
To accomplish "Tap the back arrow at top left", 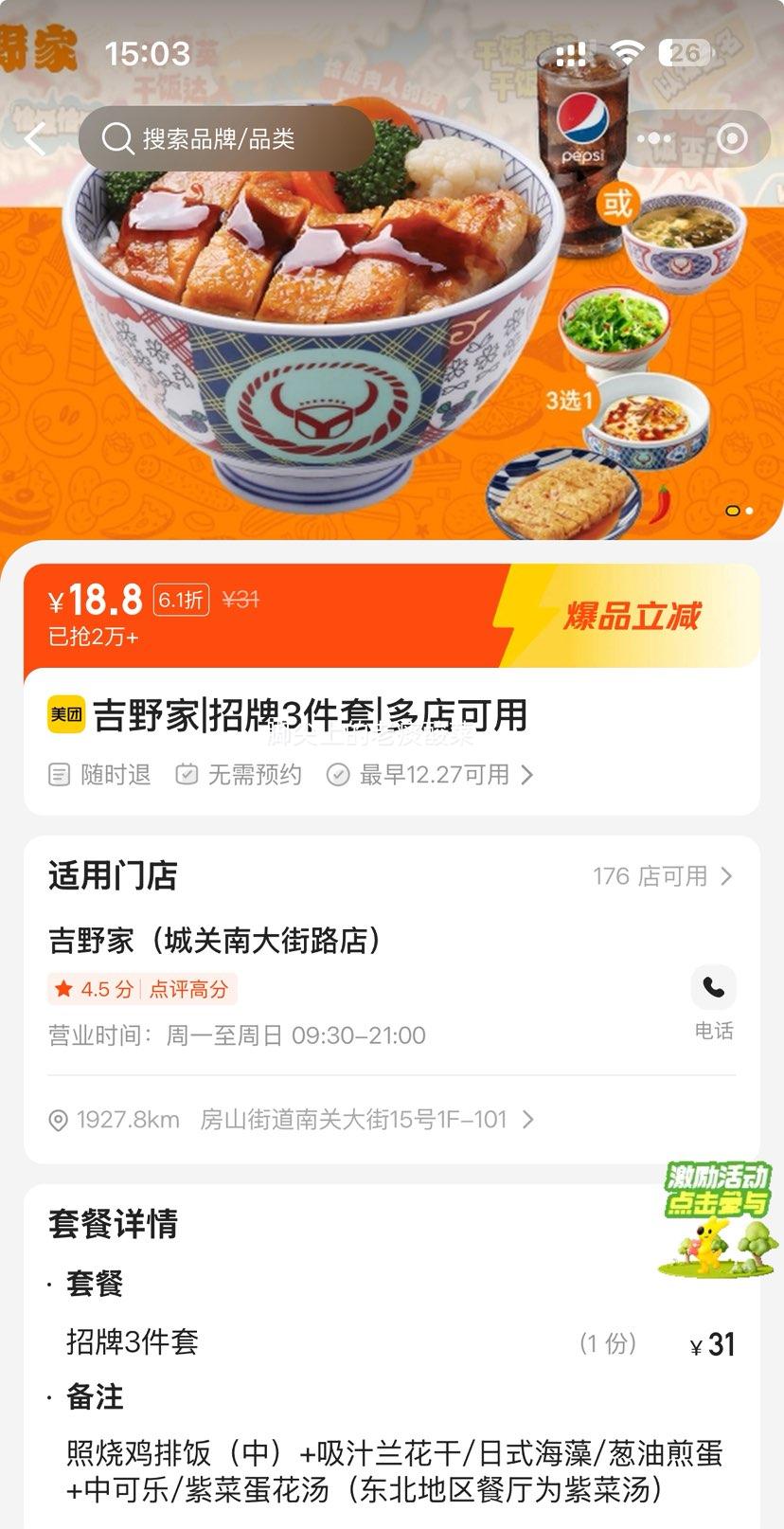I will 35,138.
